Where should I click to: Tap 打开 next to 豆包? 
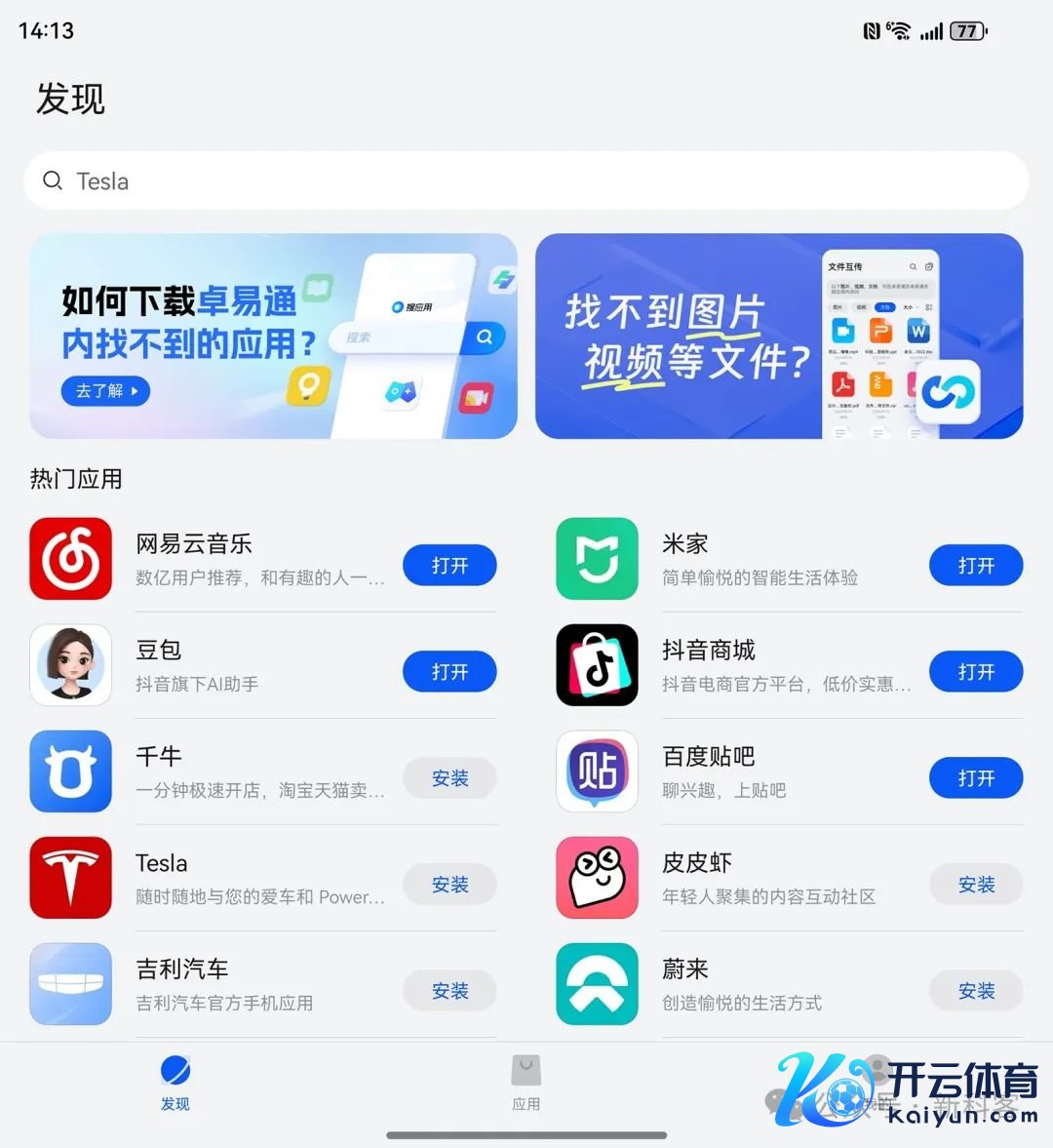[449, 672]
